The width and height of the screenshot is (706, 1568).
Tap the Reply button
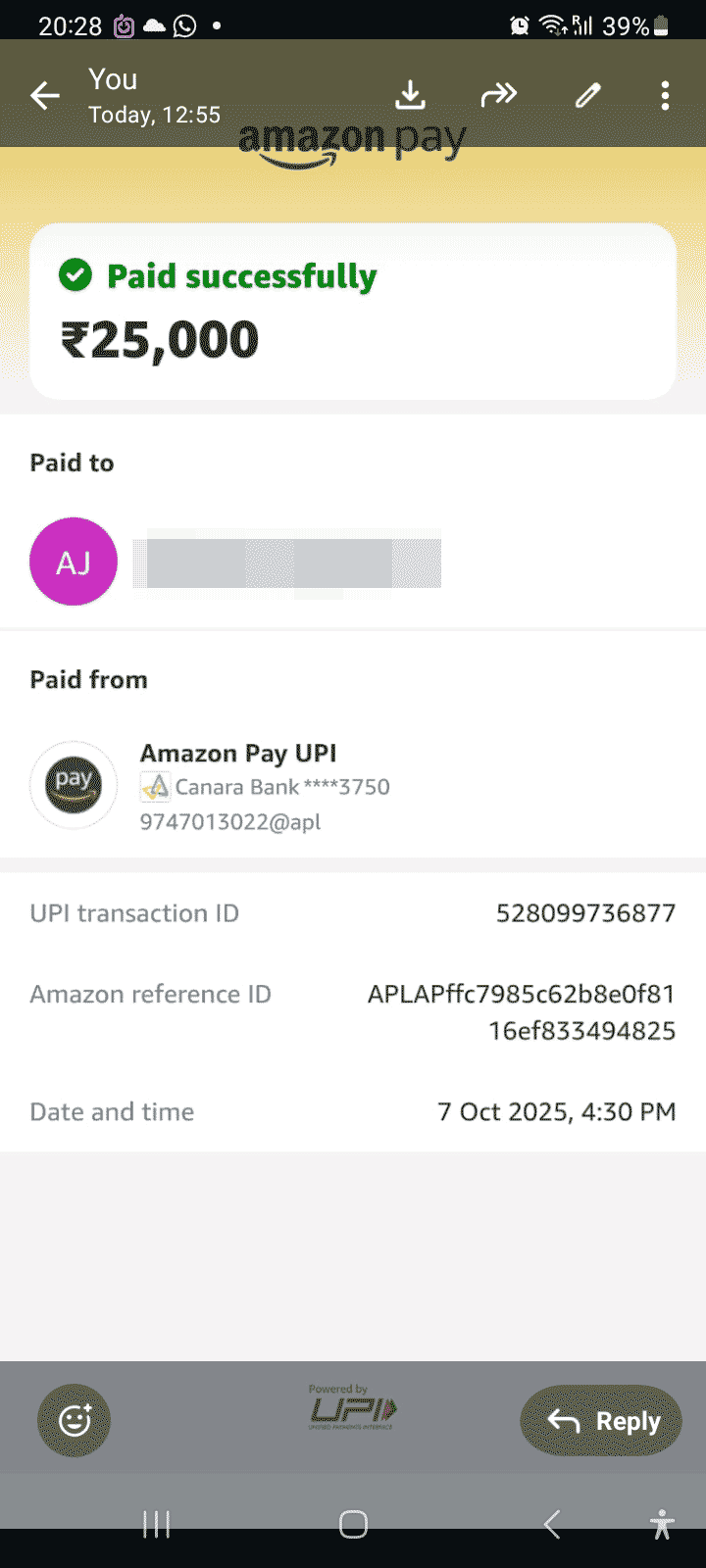tap(601, 1420)
